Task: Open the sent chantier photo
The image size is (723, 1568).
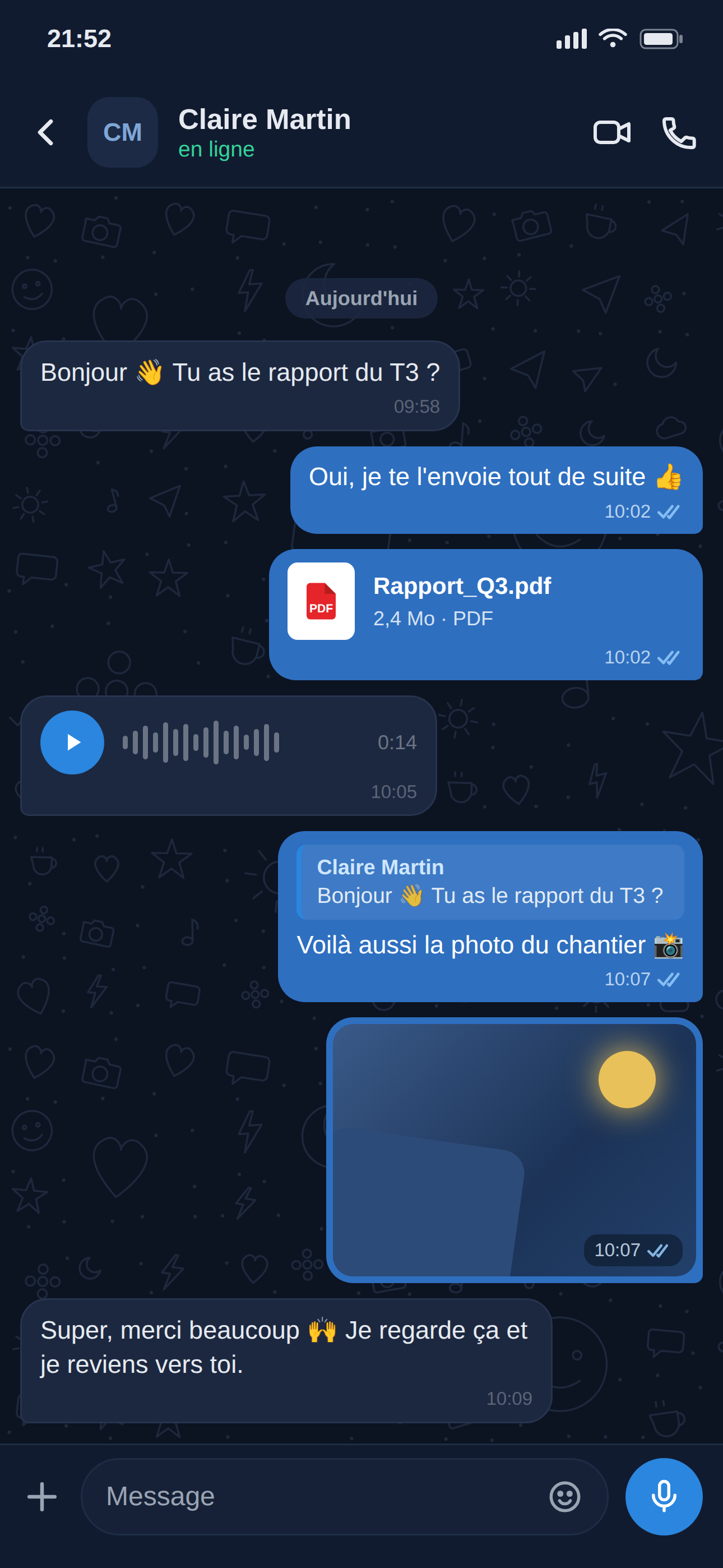Action: (x=515, y=1149)
